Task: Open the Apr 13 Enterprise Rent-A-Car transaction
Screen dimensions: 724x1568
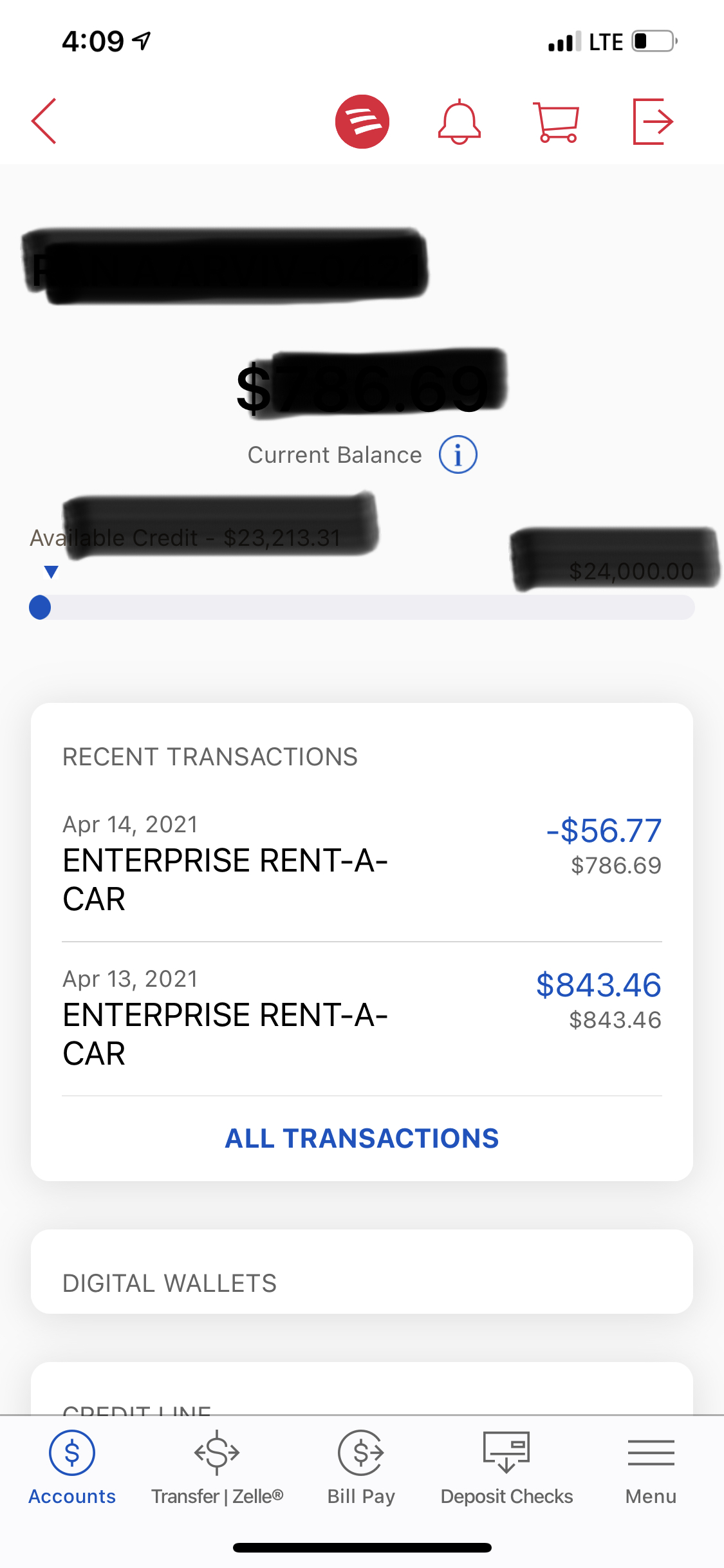Action: (362, 1018)
